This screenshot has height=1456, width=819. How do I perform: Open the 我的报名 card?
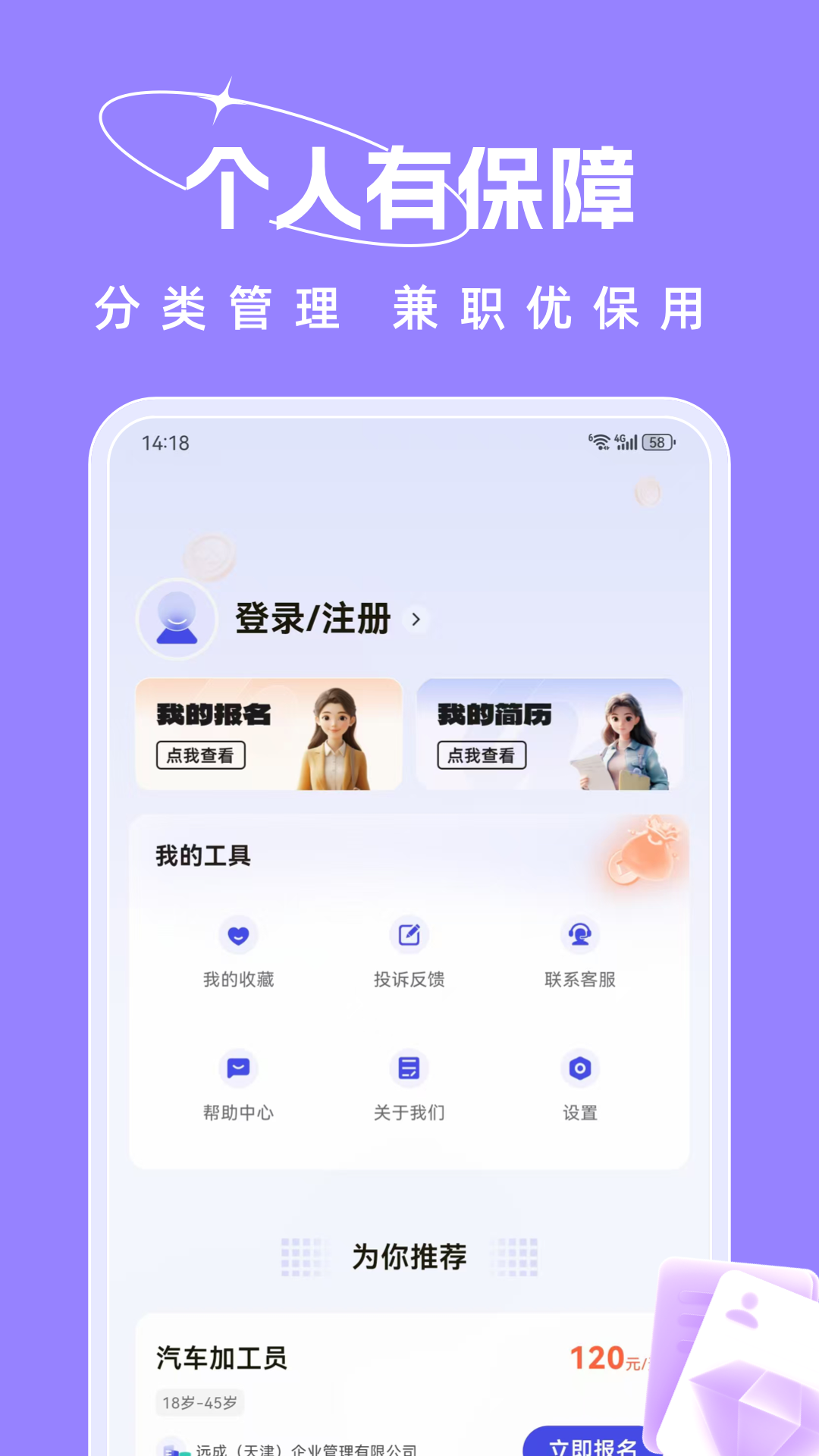pyautogui.click(x=267, y=734)
